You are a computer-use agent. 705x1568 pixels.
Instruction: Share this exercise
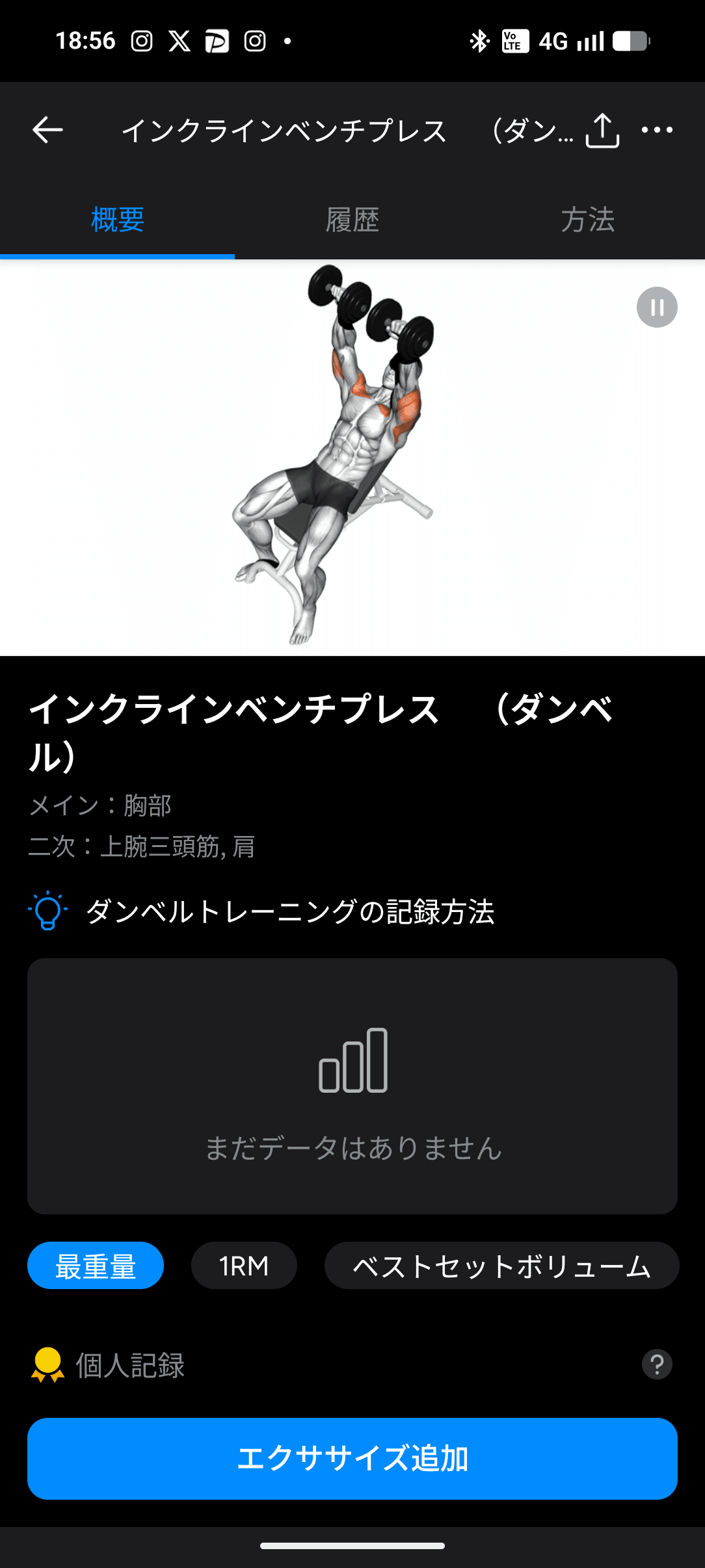(602, 130)
